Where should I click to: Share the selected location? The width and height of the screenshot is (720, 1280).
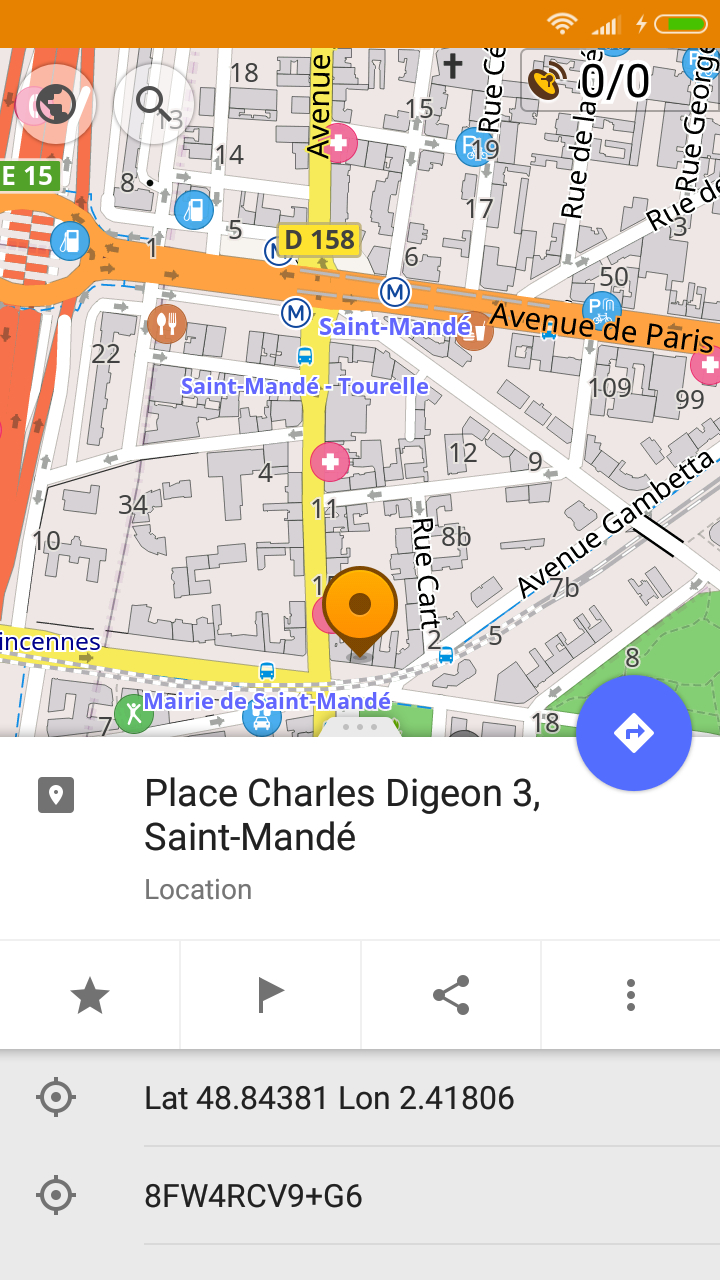tap(450, 995)
